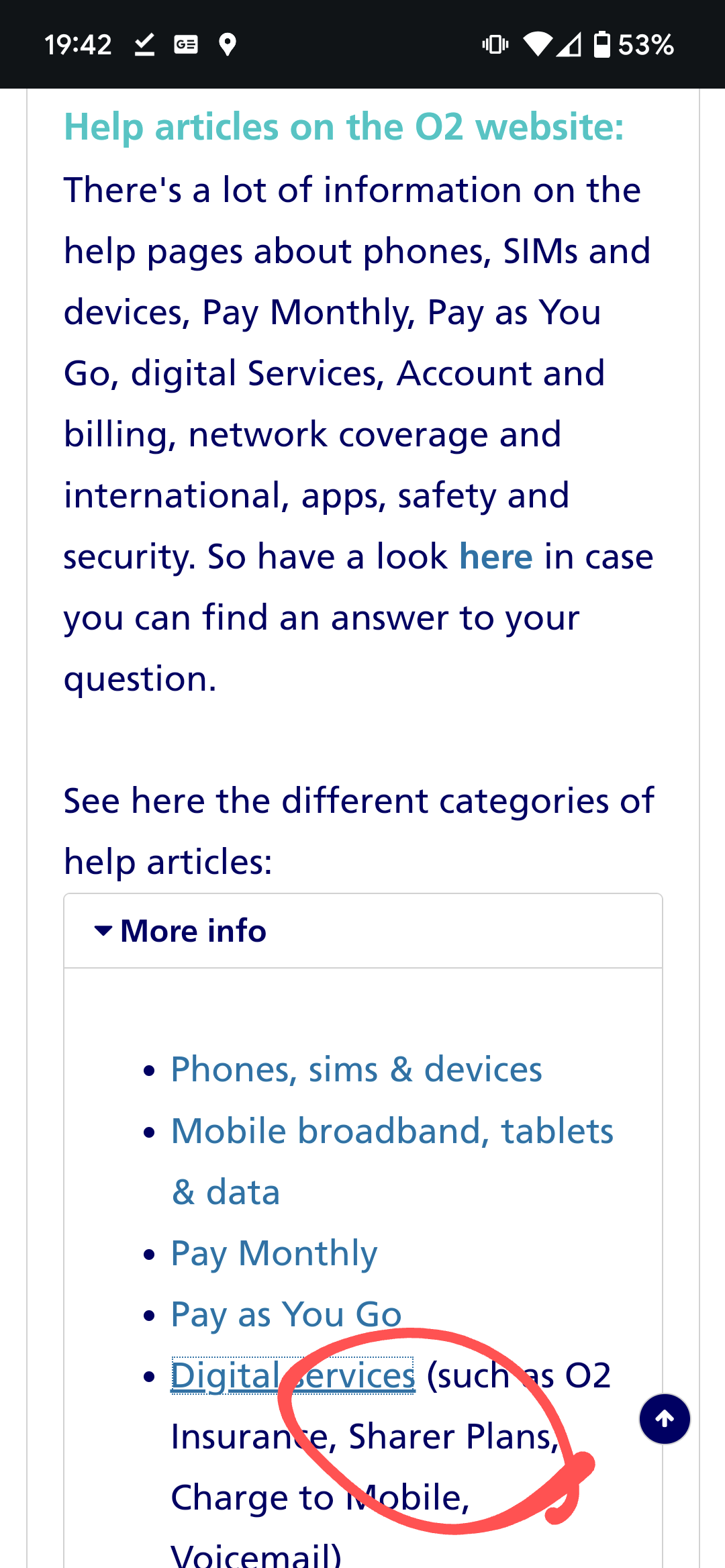Tap the back-to-top arrow button
This screenshot has width=725, height=1568.
click(665, 1419)
